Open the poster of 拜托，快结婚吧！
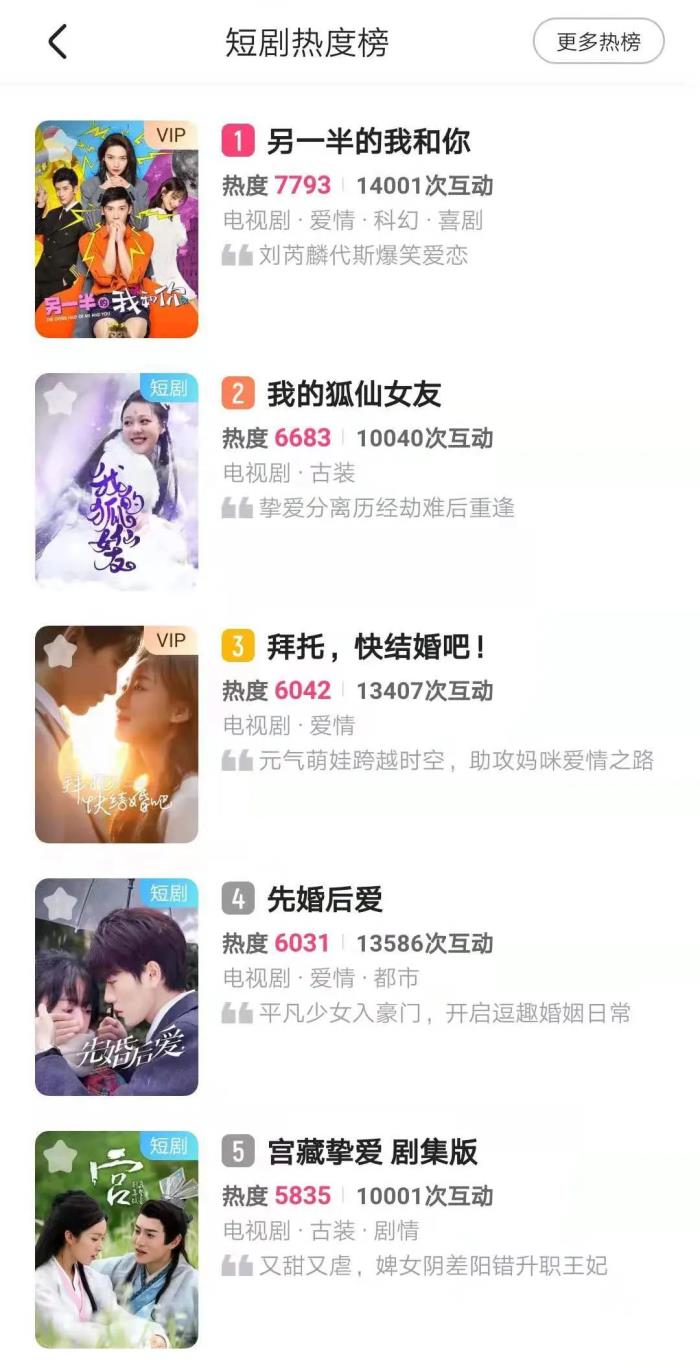 pyautogui.click(x=116, y=735)
